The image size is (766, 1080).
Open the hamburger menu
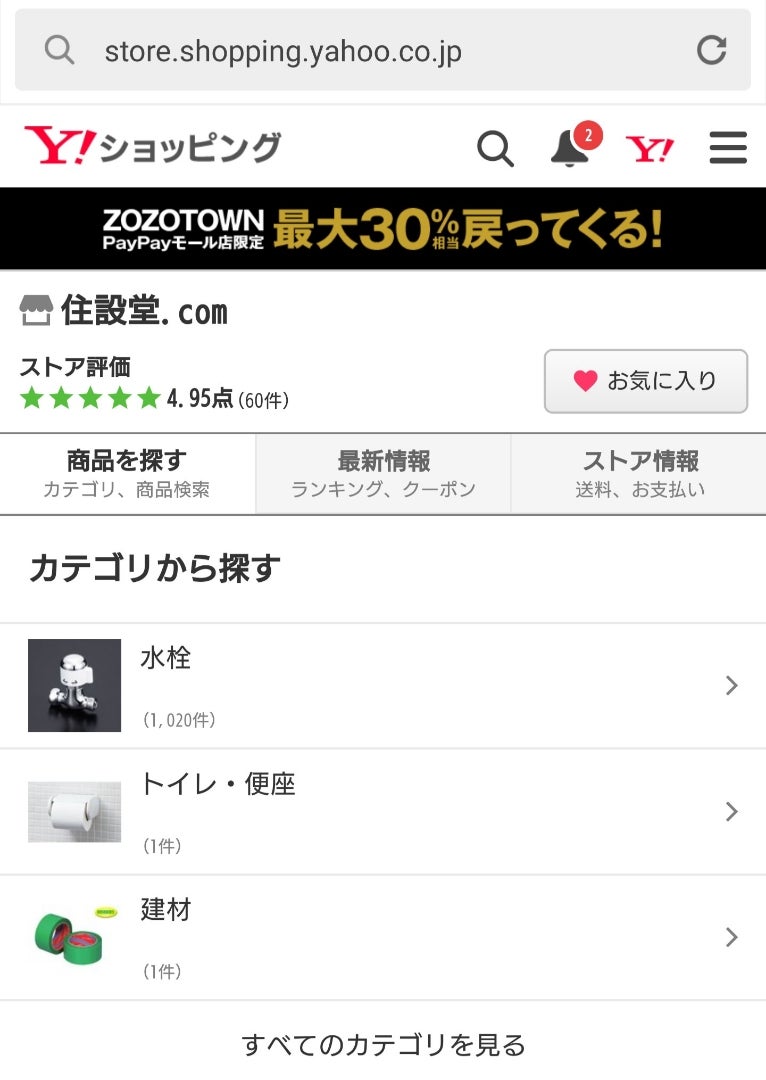(x=727, y=149)
